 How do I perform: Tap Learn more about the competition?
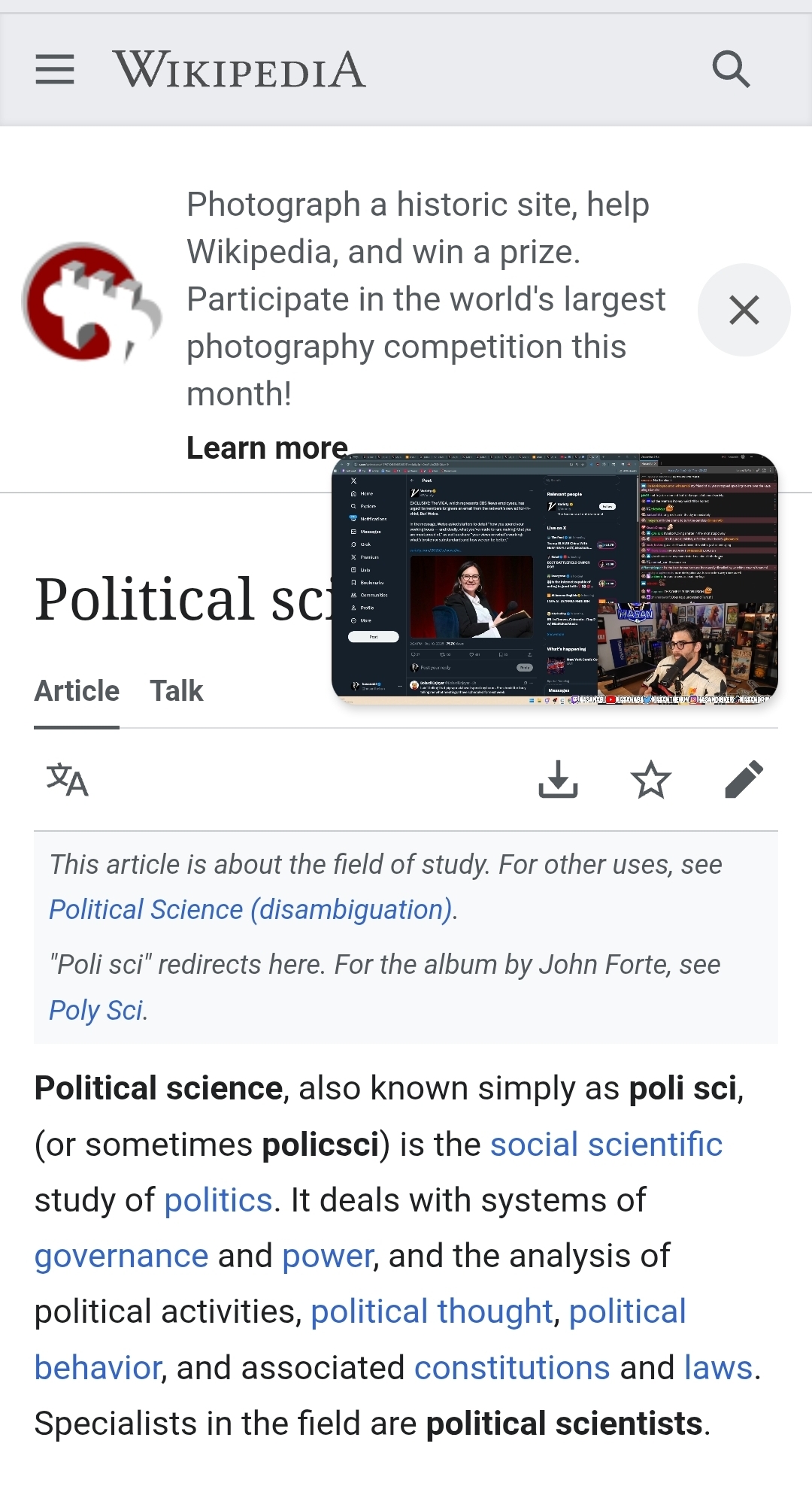(267, 448)
